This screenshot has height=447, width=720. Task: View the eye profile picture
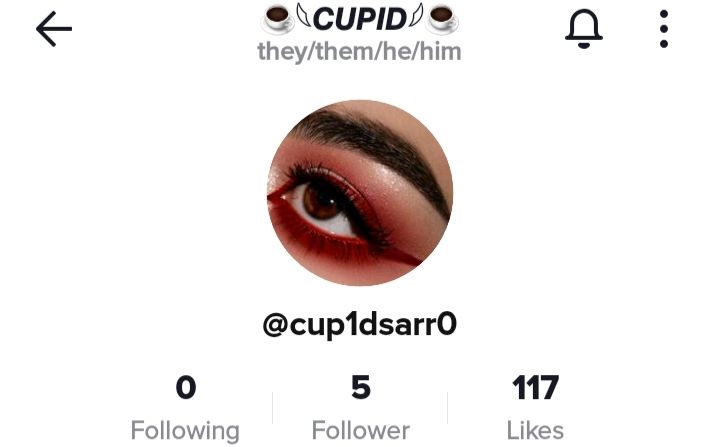pyautogui.click(x=360, y=194)
